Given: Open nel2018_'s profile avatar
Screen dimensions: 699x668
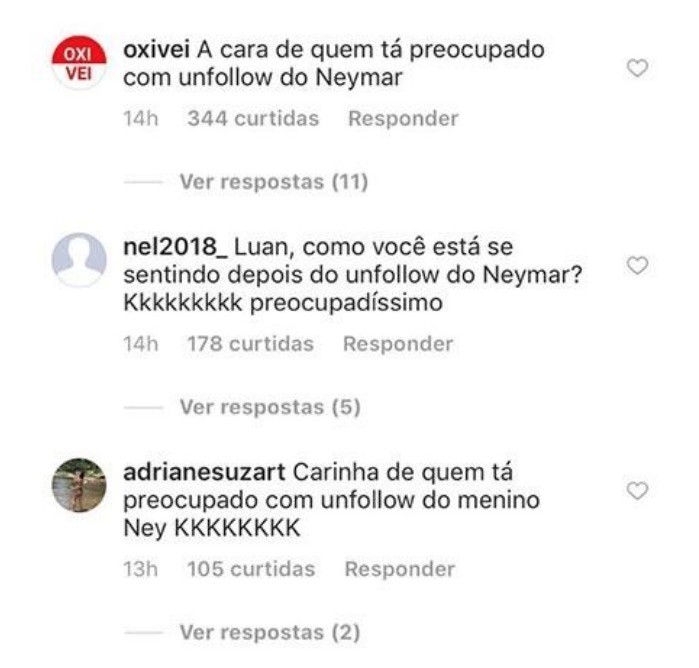Looking at the screenshot, I should click(x=78, y=260).
